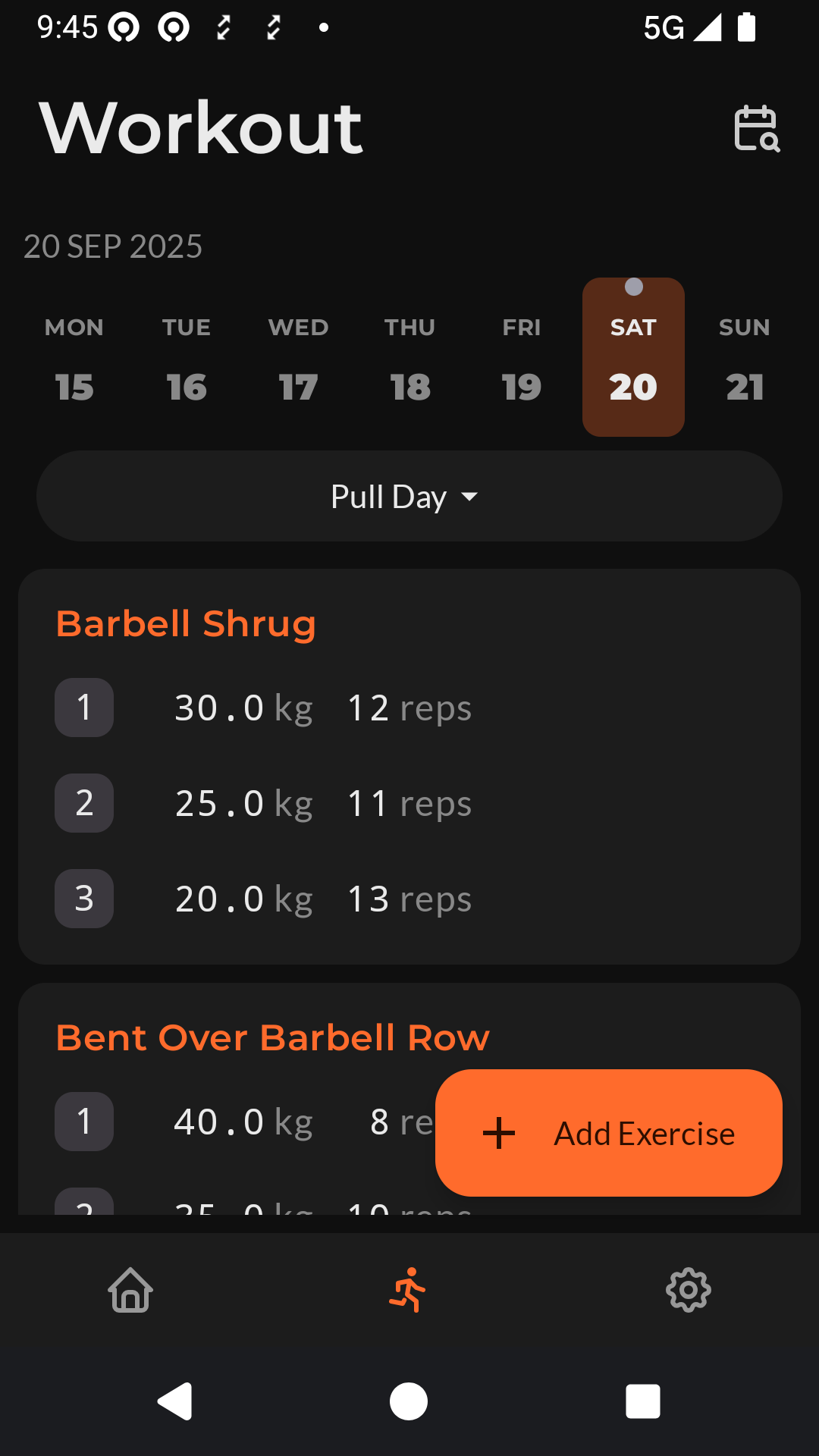This screenshot has width=819, height=1456.
Task: Select the highlighted Saturday 20 date
Action: [x=633, y=356]
